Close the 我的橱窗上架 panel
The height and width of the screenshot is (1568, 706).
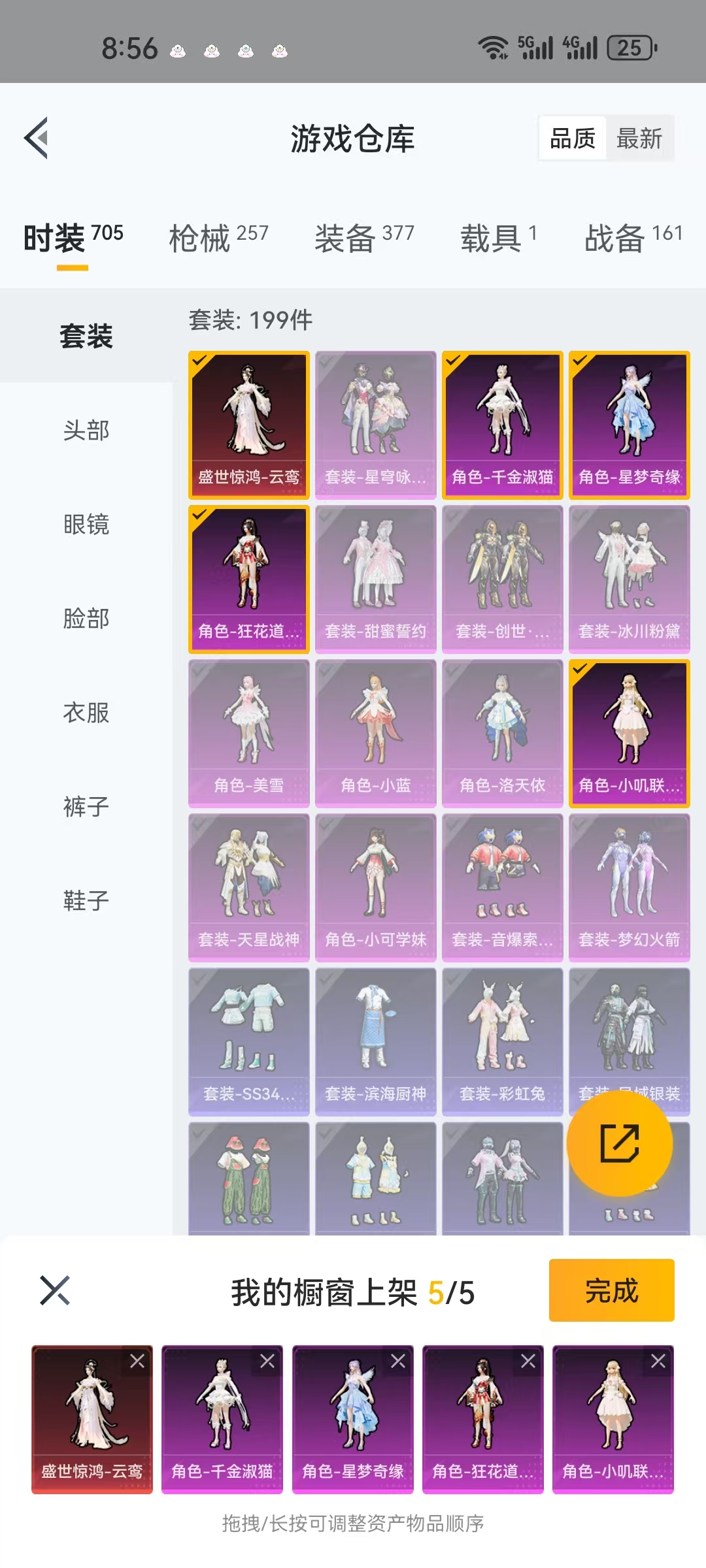point(55,1290)
